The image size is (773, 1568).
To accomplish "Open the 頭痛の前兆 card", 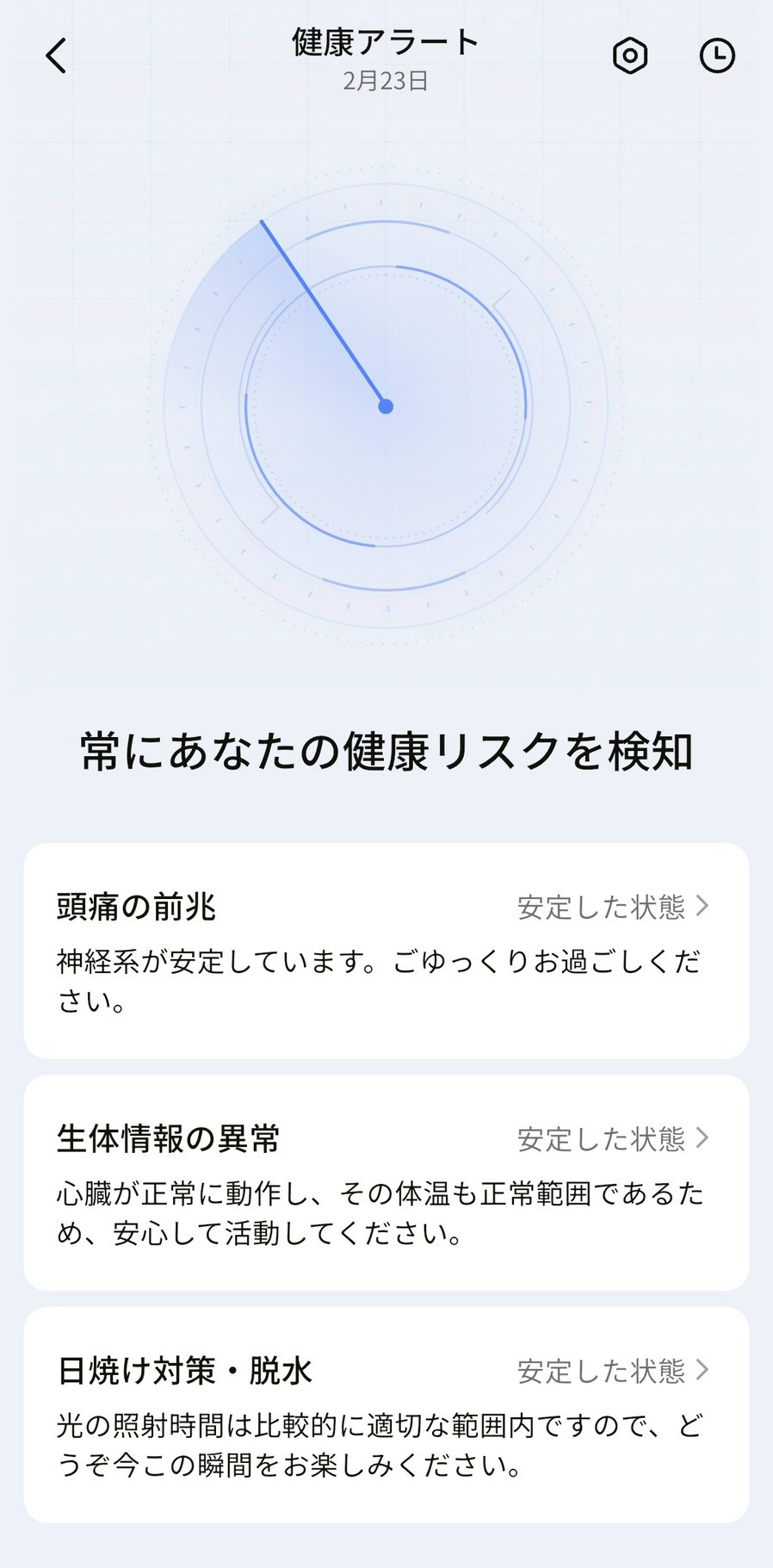I will point(386,951).
